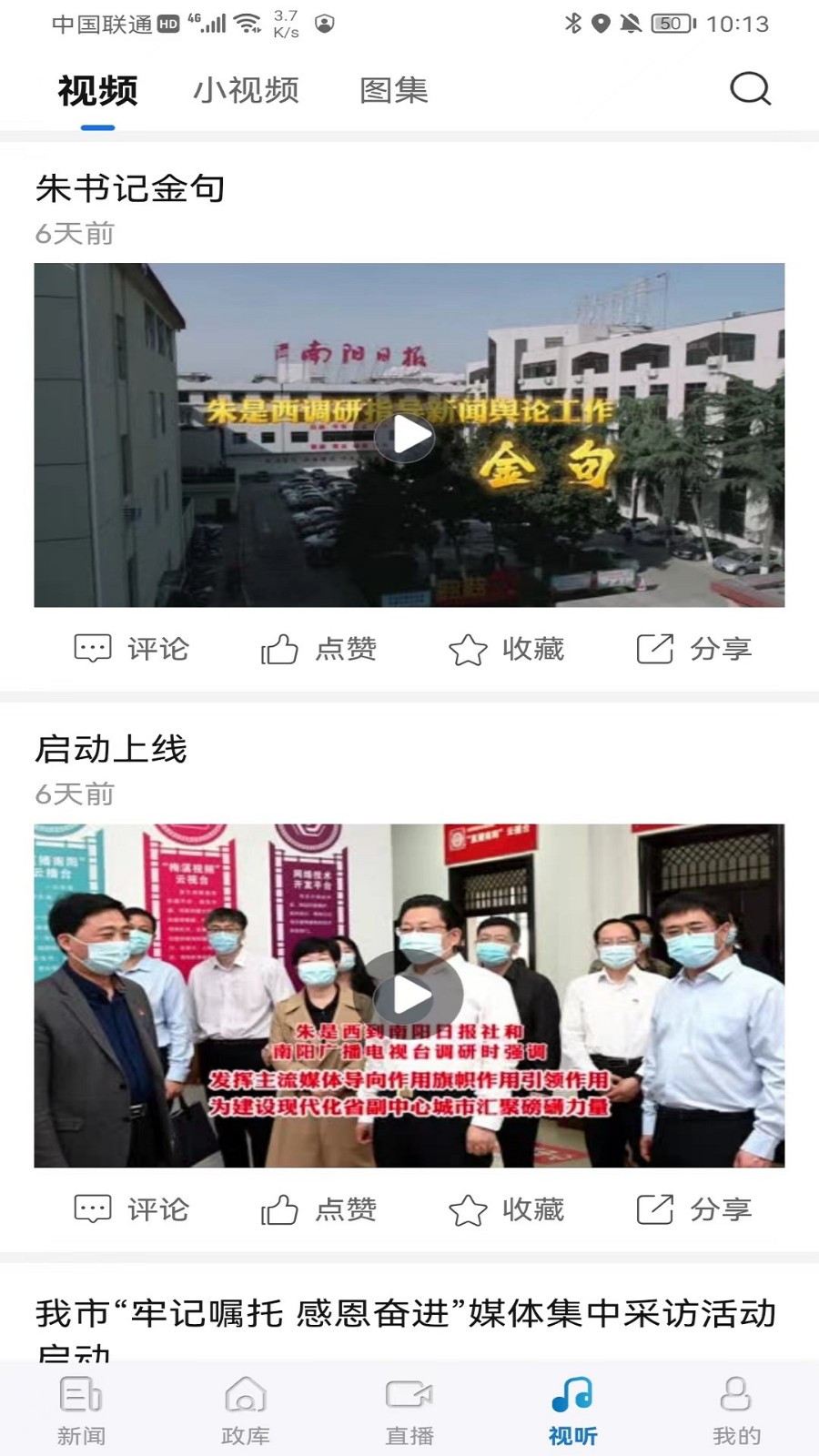Like the 朱书记金句 video
Screen dimensions: 819x1456
pyautogui.click(x=318, y=649)
